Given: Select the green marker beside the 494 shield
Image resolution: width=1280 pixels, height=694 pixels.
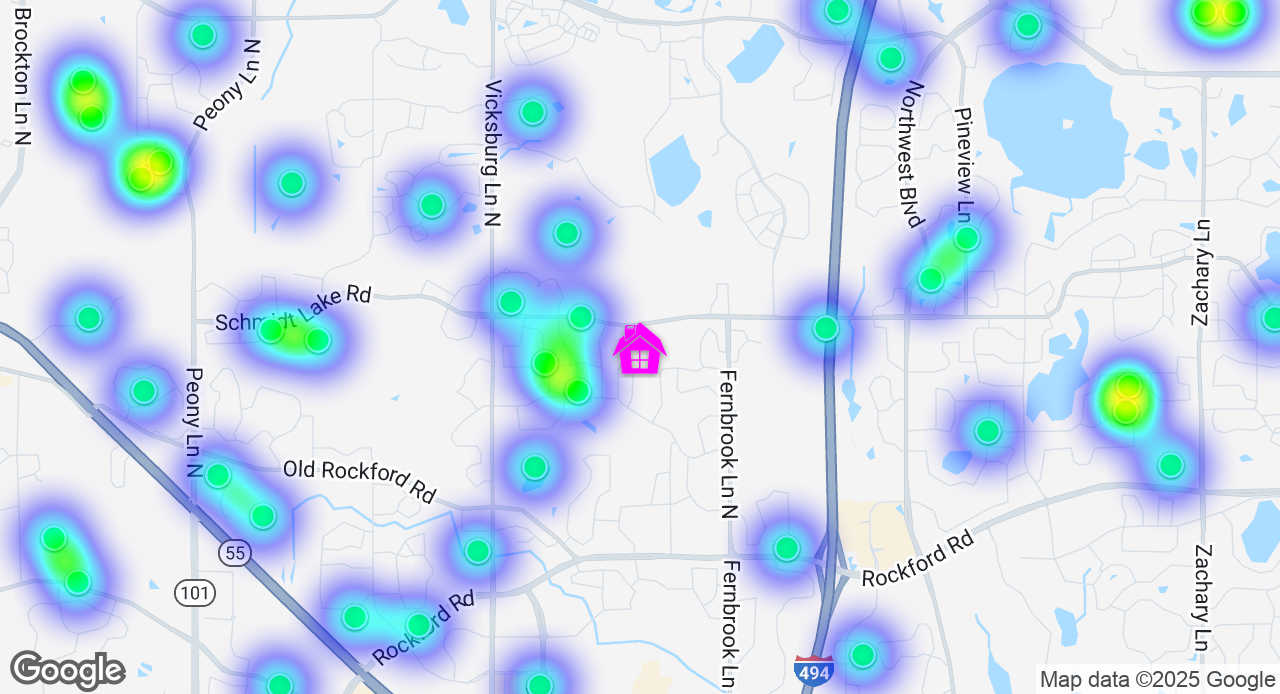Looking at the screenshot, I should click(863, 656).
